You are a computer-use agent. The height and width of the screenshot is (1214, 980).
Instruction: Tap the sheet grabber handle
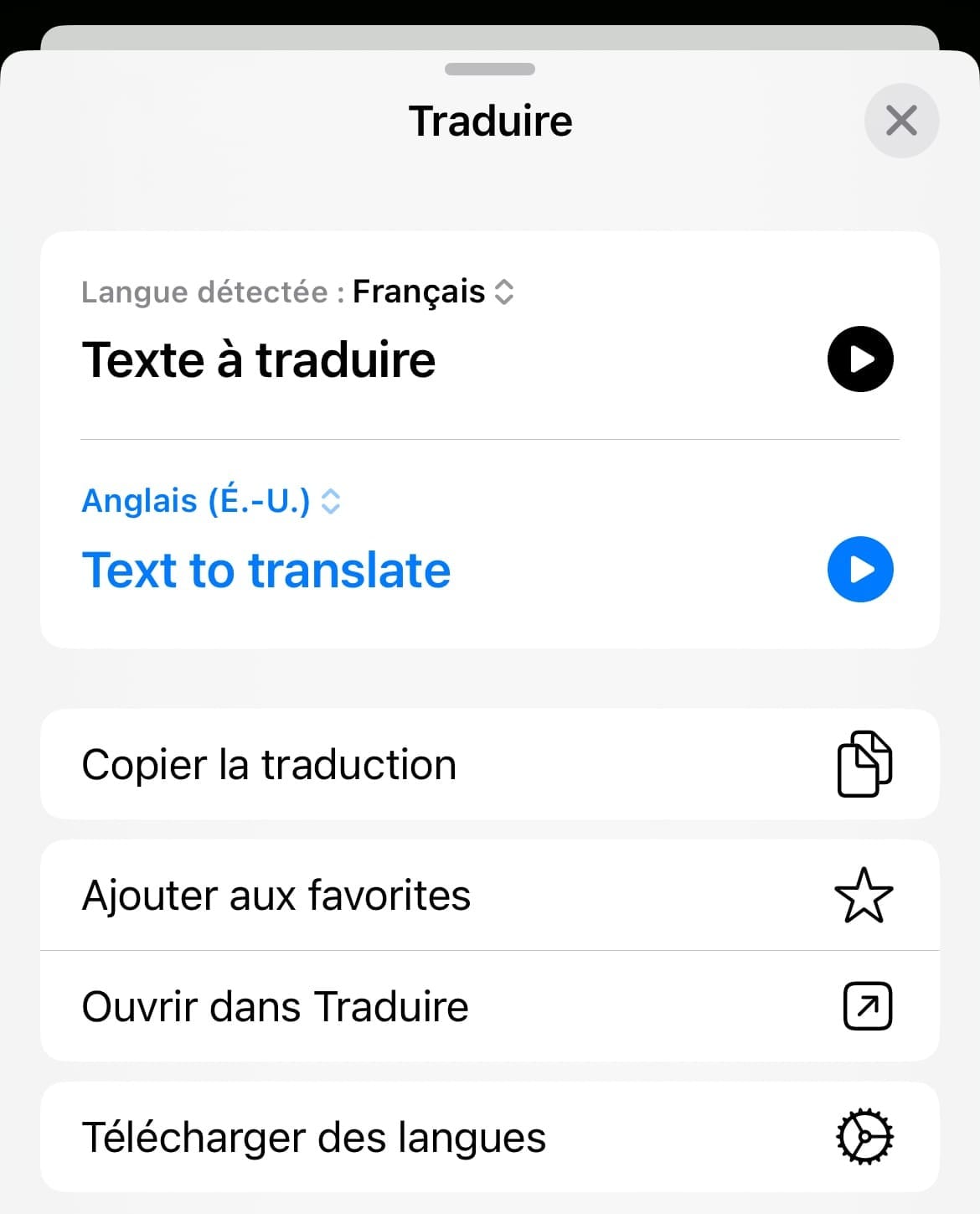[490, 70]
